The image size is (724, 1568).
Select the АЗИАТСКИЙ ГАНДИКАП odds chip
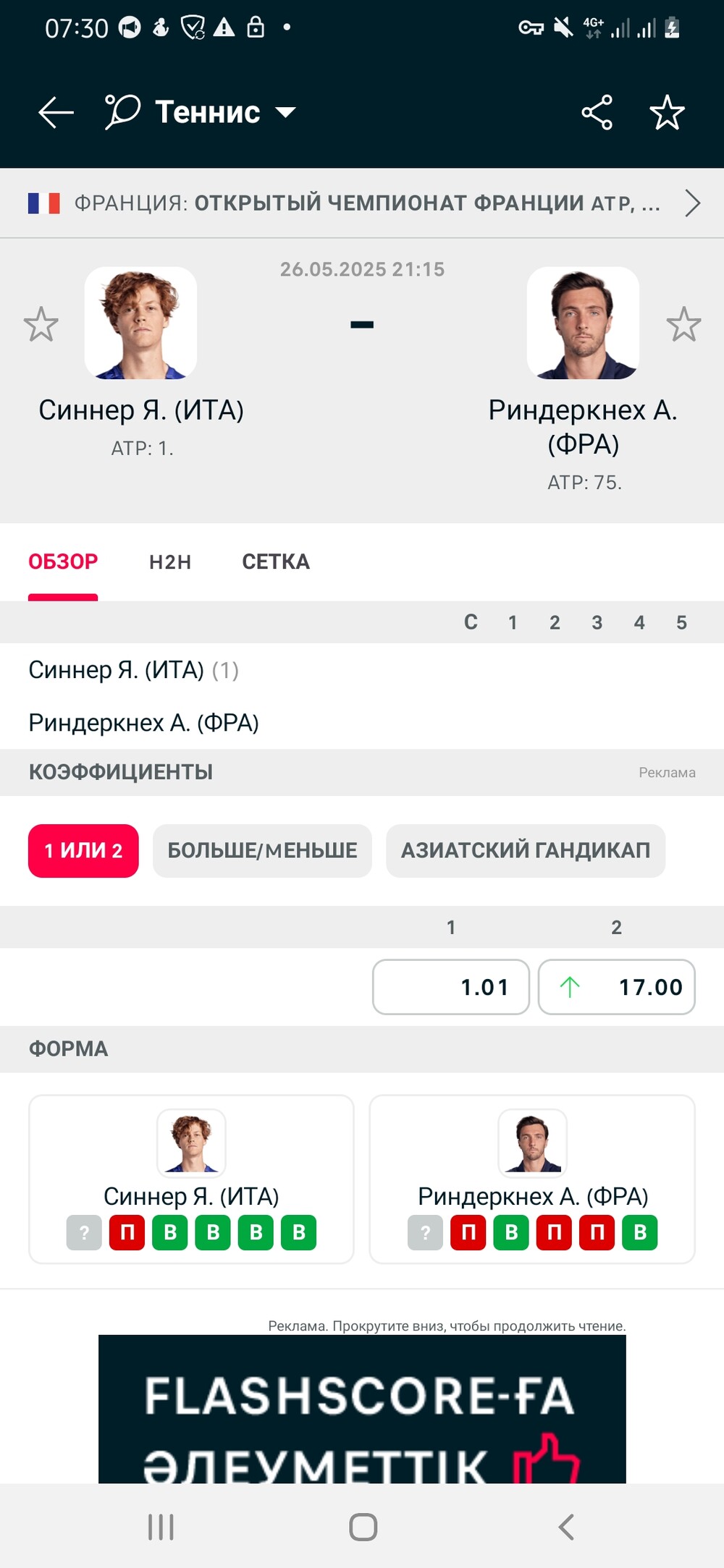[x=526, y=851]
